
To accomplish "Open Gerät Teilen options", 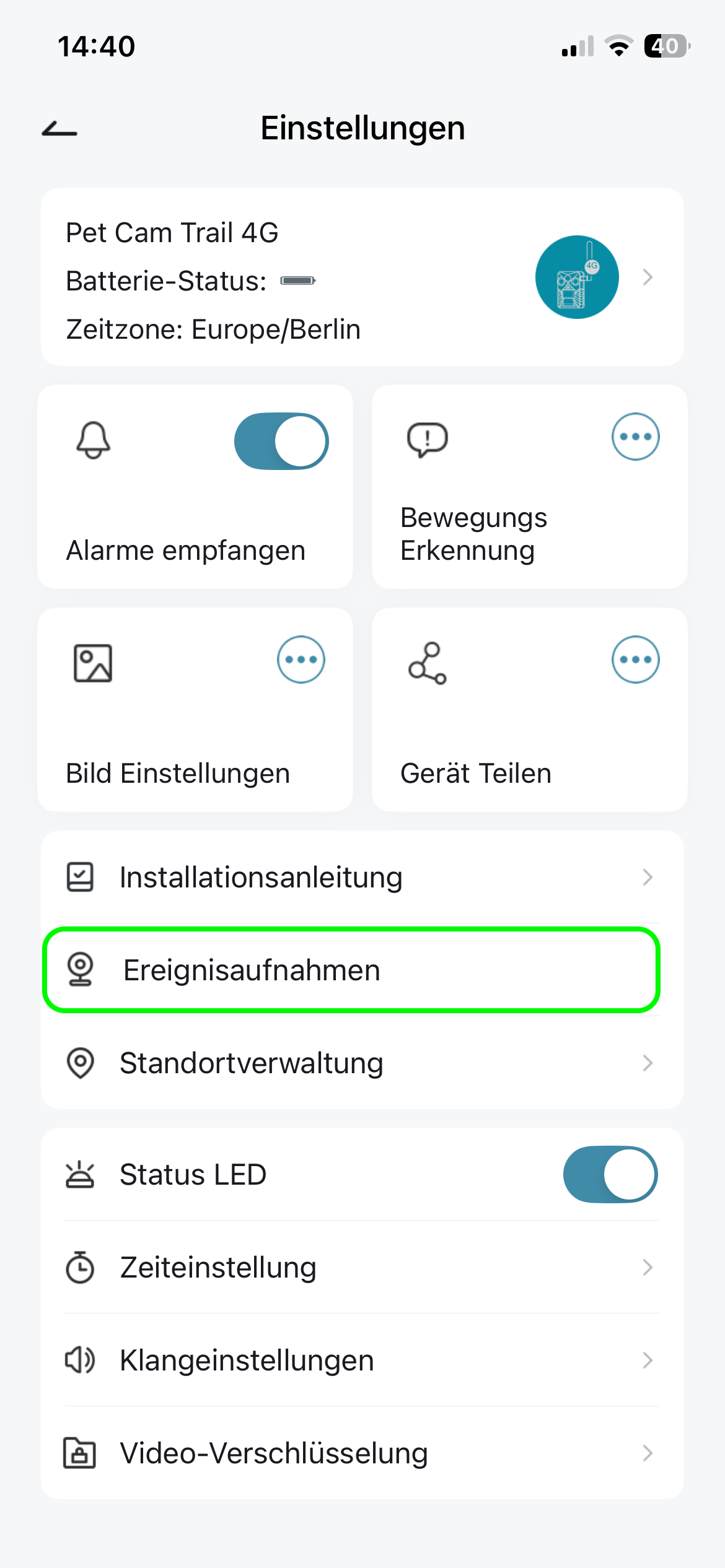I will click(x=635, y=660).
